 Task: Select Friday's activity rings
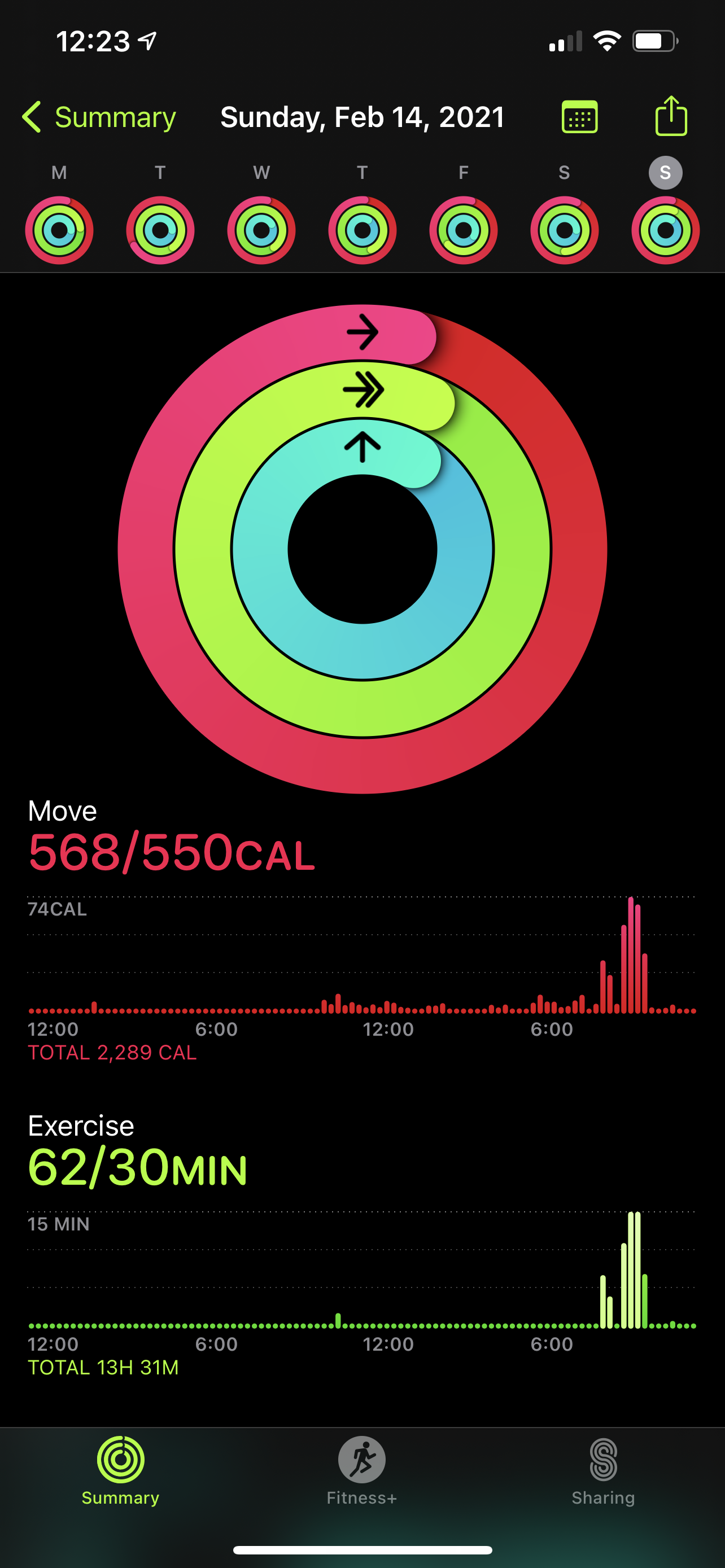[463, 230]
